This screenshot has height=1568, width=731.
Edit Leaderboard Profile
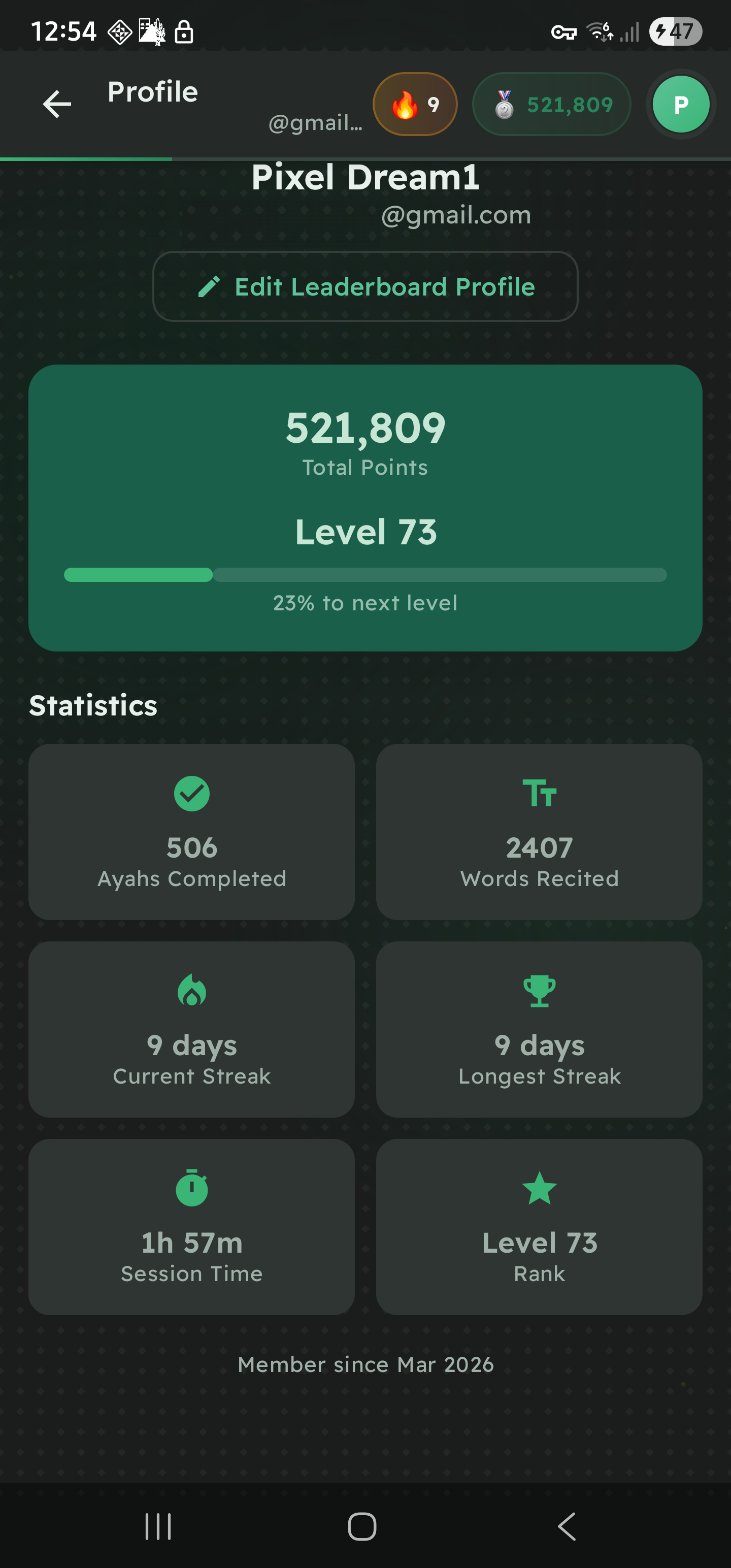[365, 287]
